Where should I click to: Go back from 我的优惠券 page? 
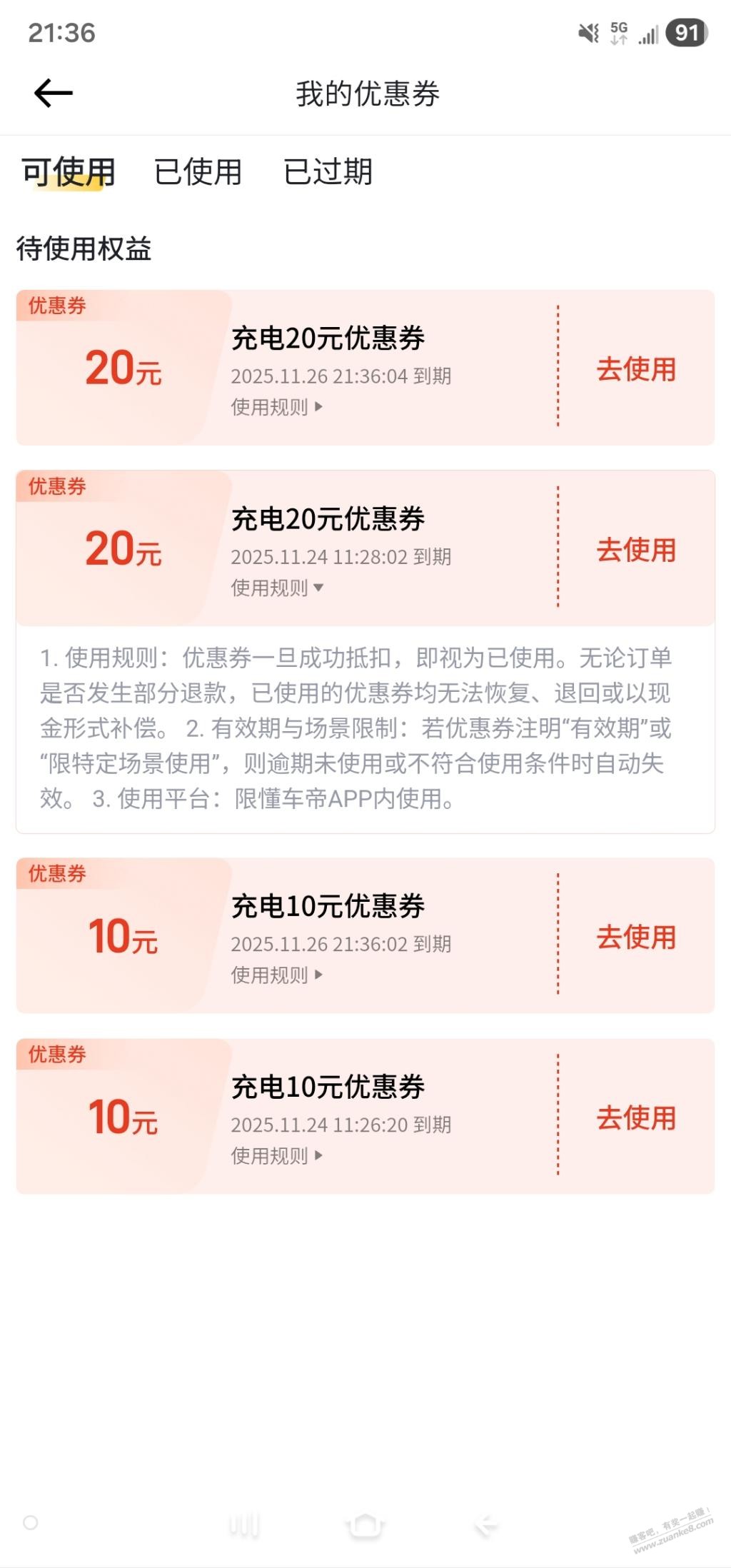[54, 93]
